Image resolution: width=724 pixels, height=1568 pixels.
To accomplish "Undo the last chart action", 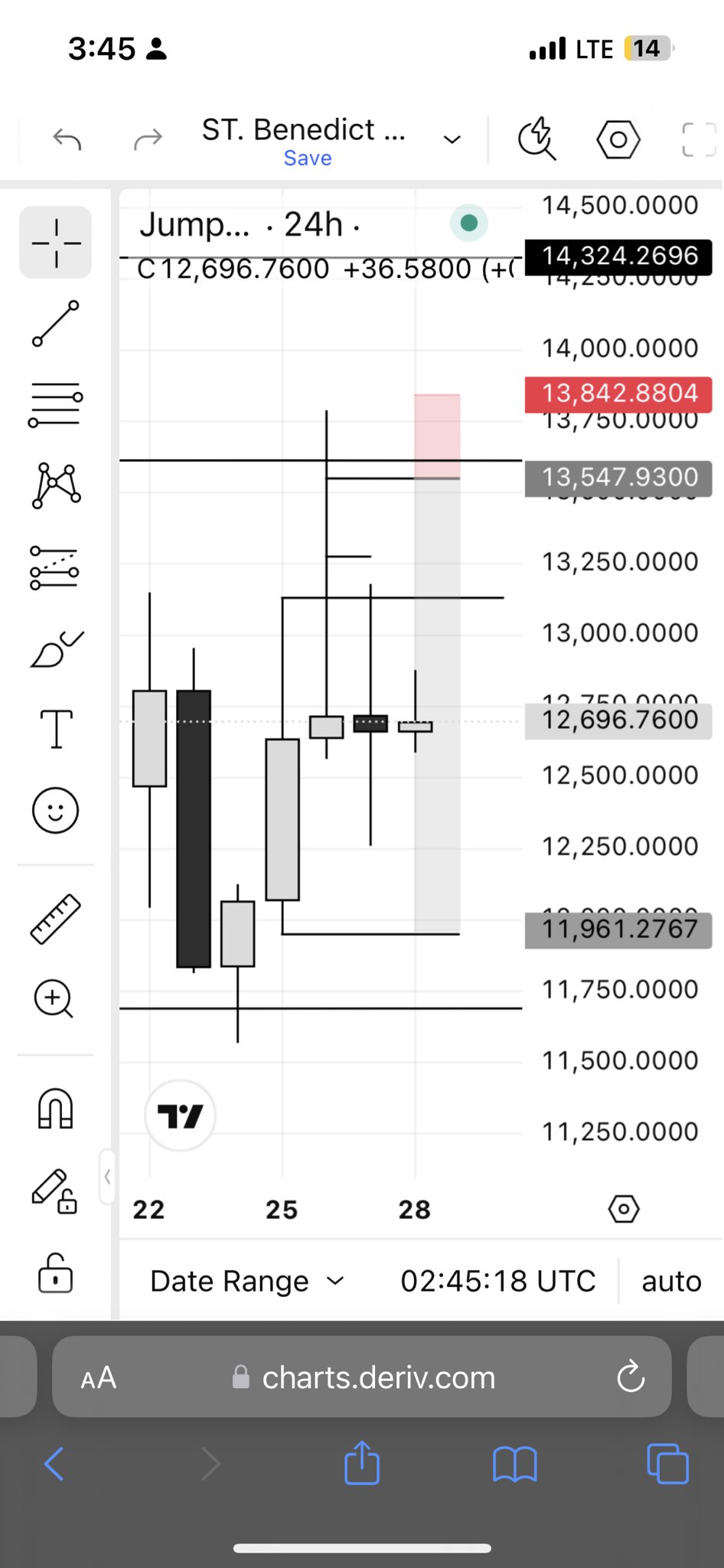I will pos(67,139).
